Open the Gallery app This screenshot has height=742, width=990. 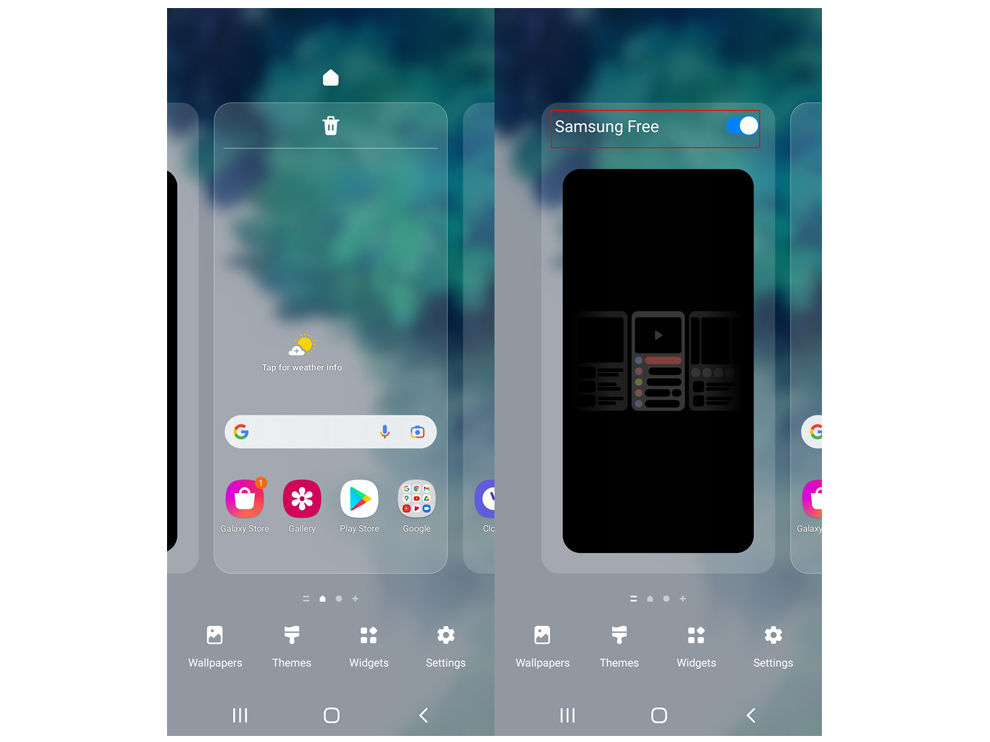coord(302,499)
